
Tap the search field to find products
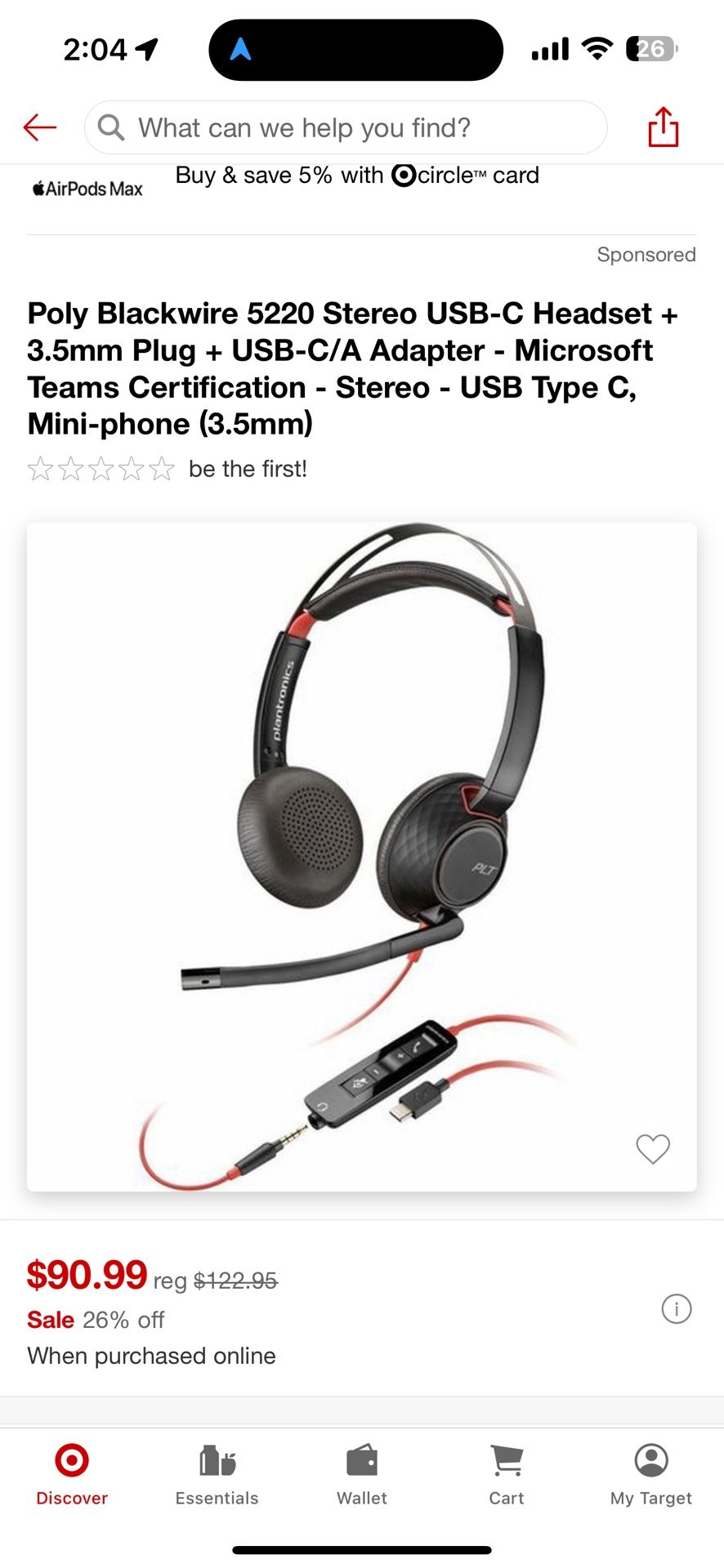pyautogui.click(x=346, y=127)
